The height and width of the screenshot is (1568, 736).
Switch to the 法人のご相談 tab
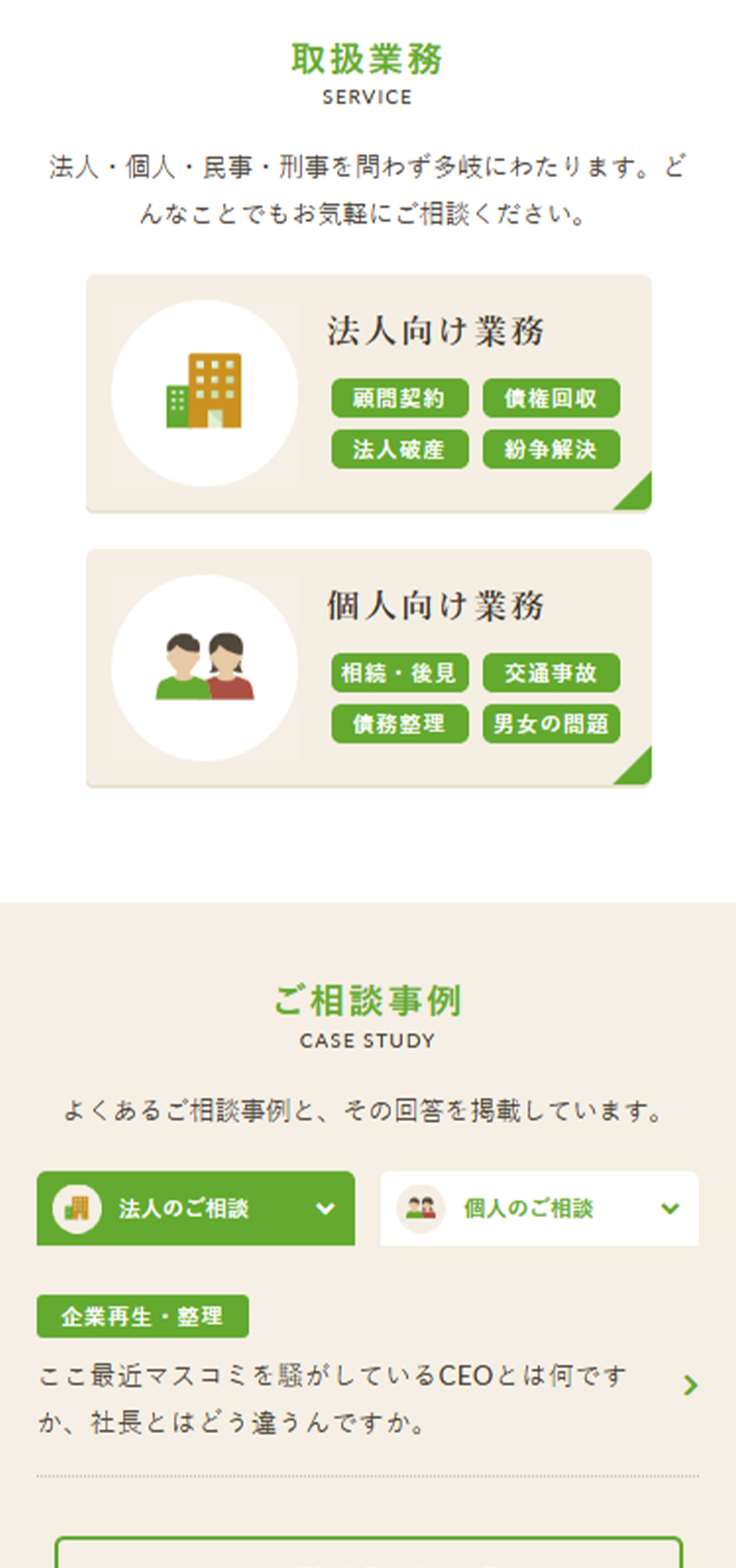pyautogui.click(x=195, y=1208)
